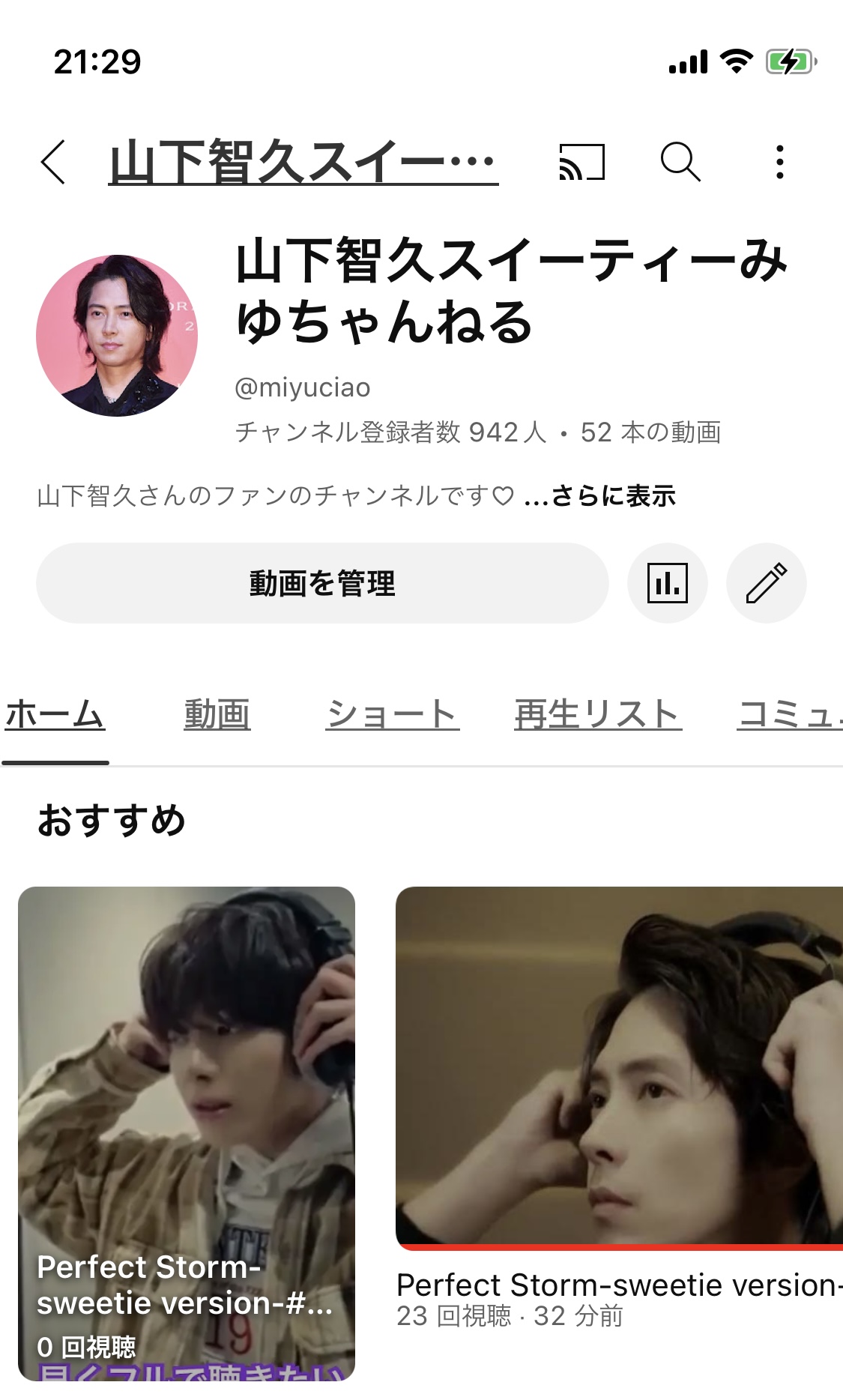Tap the 動画を管理 button
The height and width of the screenshot is (1400, 843).
(322, 583)
